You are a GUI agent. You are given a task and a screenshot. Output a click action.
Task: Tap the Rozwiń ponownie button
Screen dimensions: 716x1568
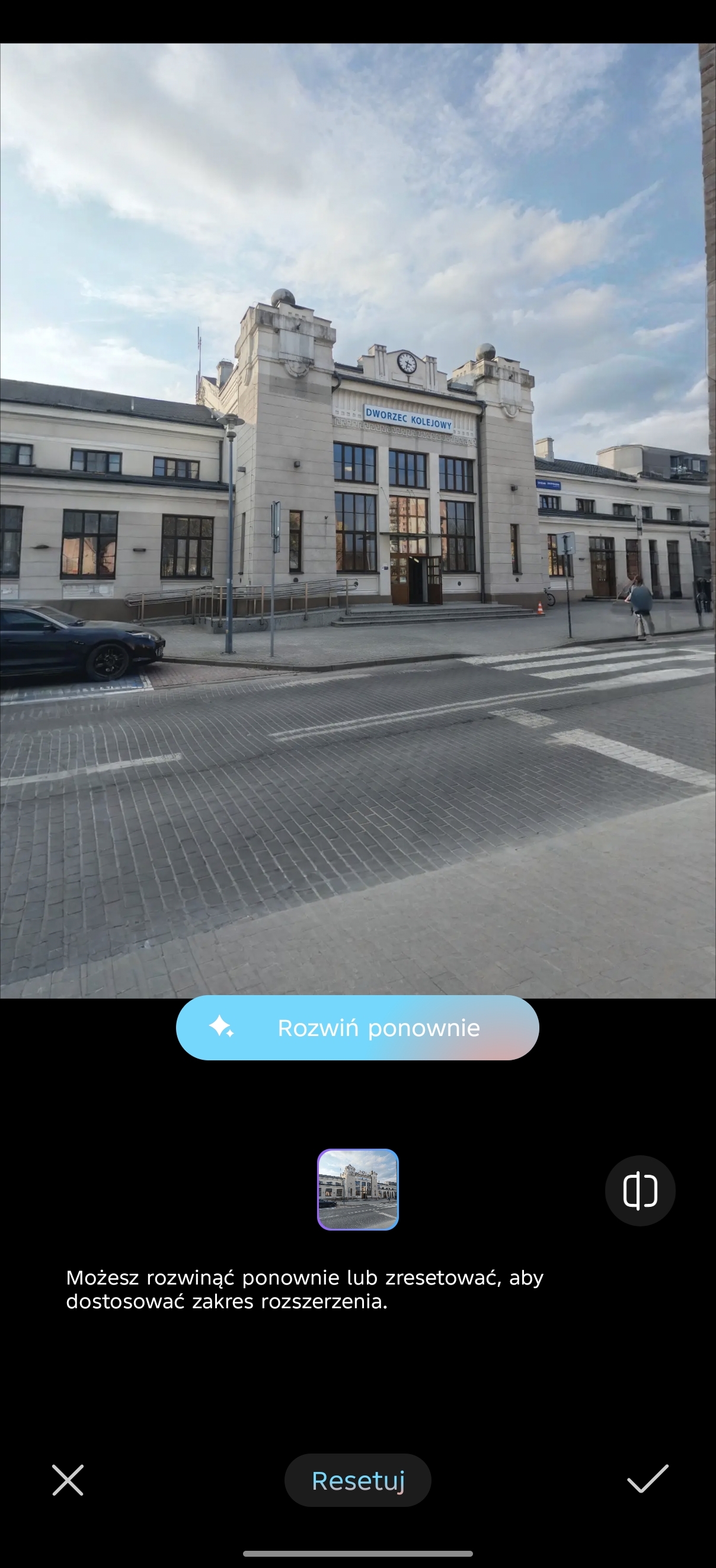[x=357, y=1028]
